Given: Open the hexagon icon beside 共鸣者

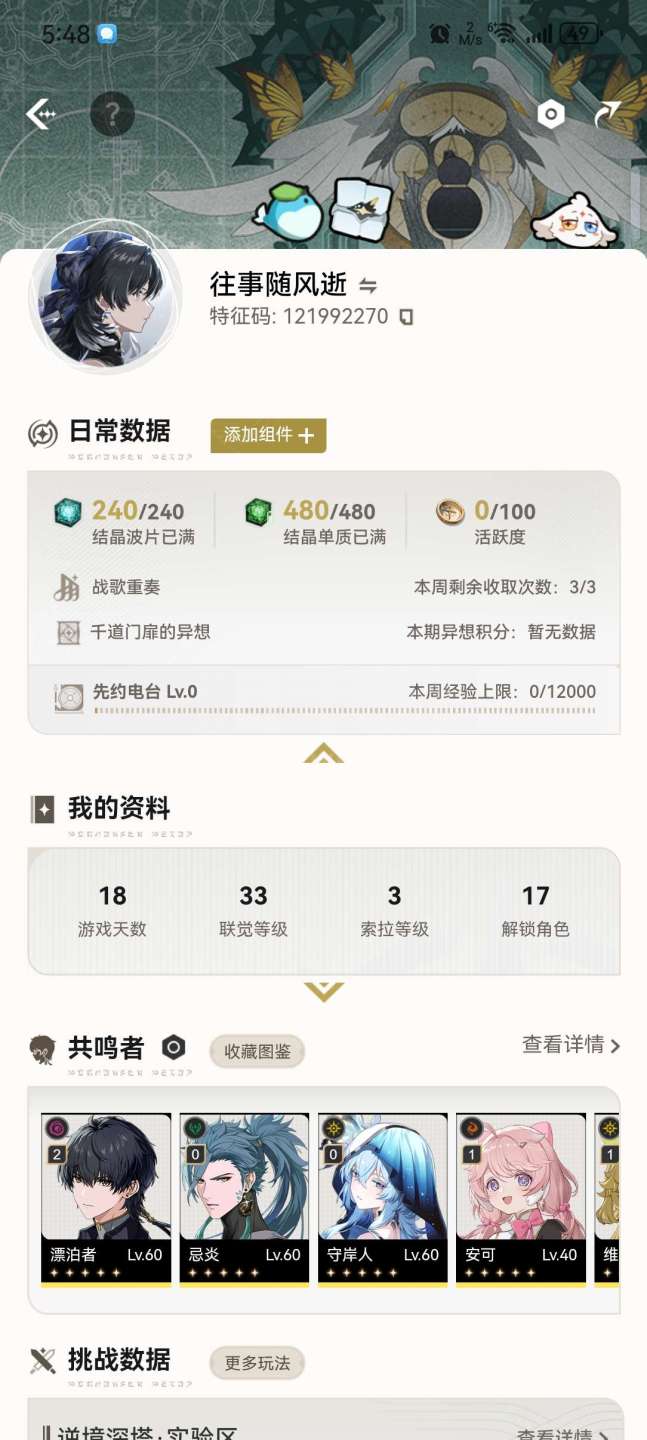Looking at the screenshot, I should [174, 1048].
